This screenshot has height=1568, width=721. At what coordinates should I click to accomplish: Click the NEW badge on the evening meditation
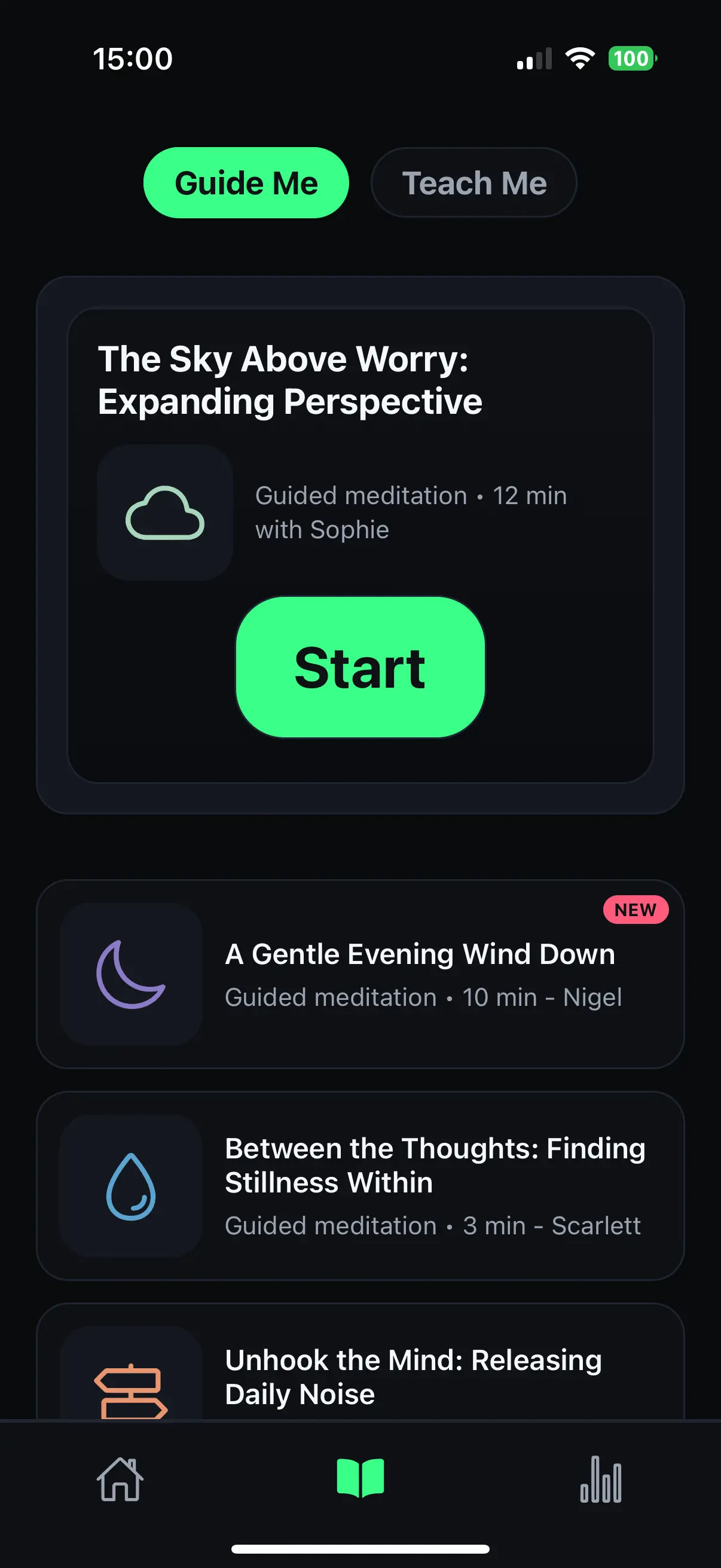(x=636, y=910)
